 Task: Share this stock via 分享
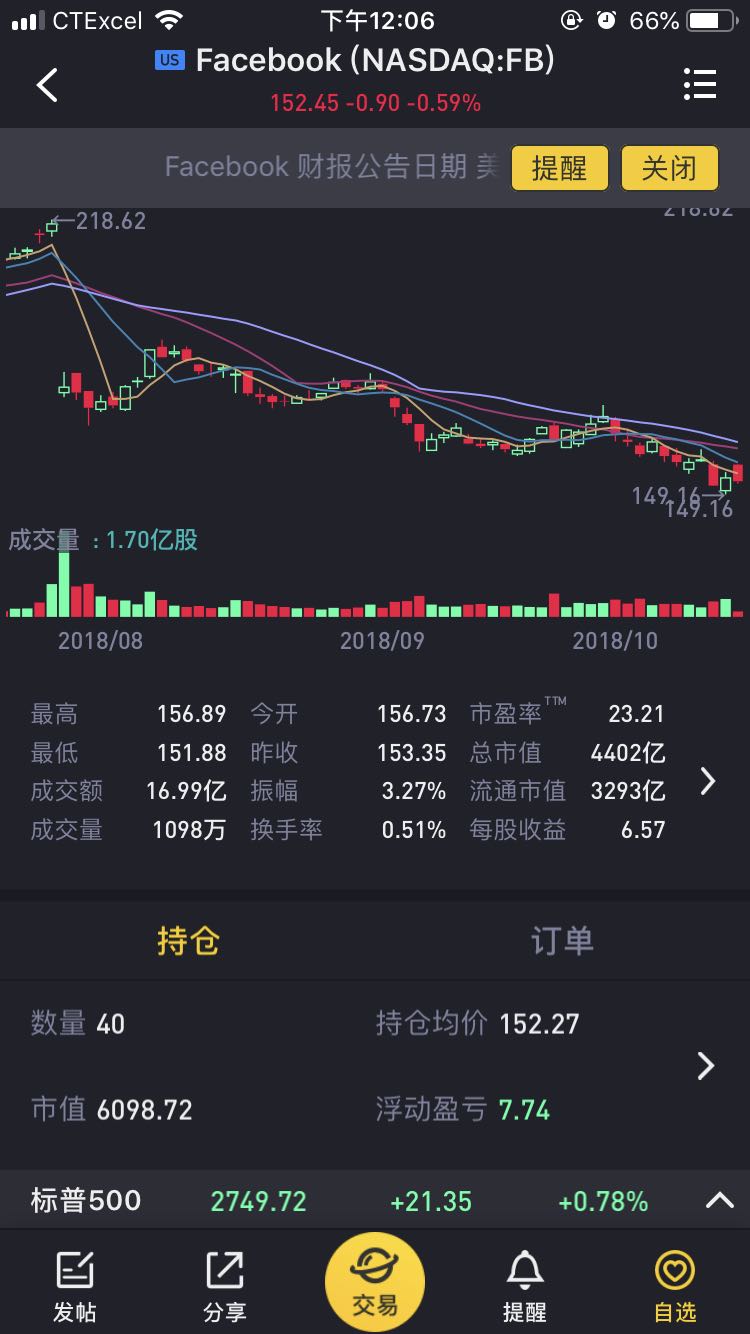(225, 1285)
